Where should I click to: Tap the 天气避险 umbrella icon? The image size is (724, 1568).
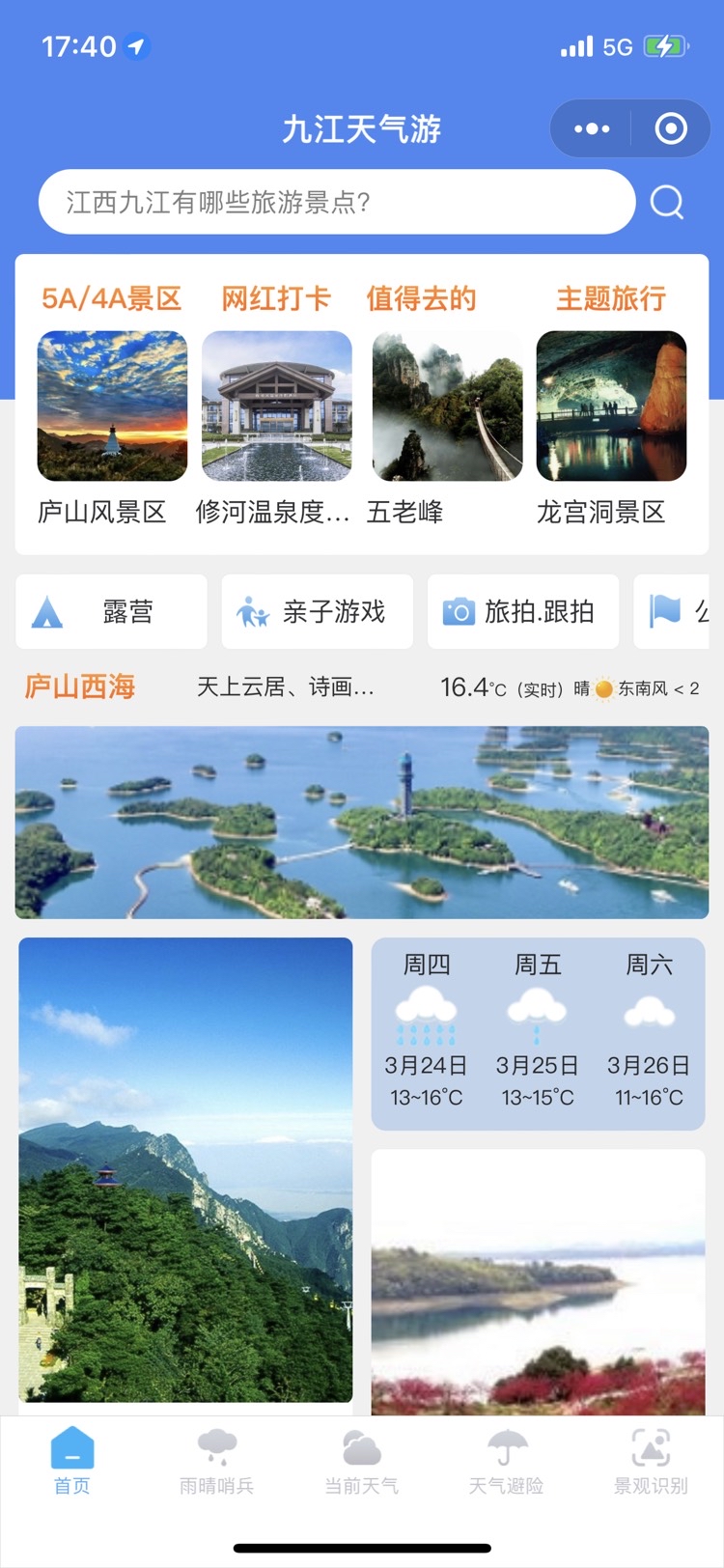[507, 1446]
